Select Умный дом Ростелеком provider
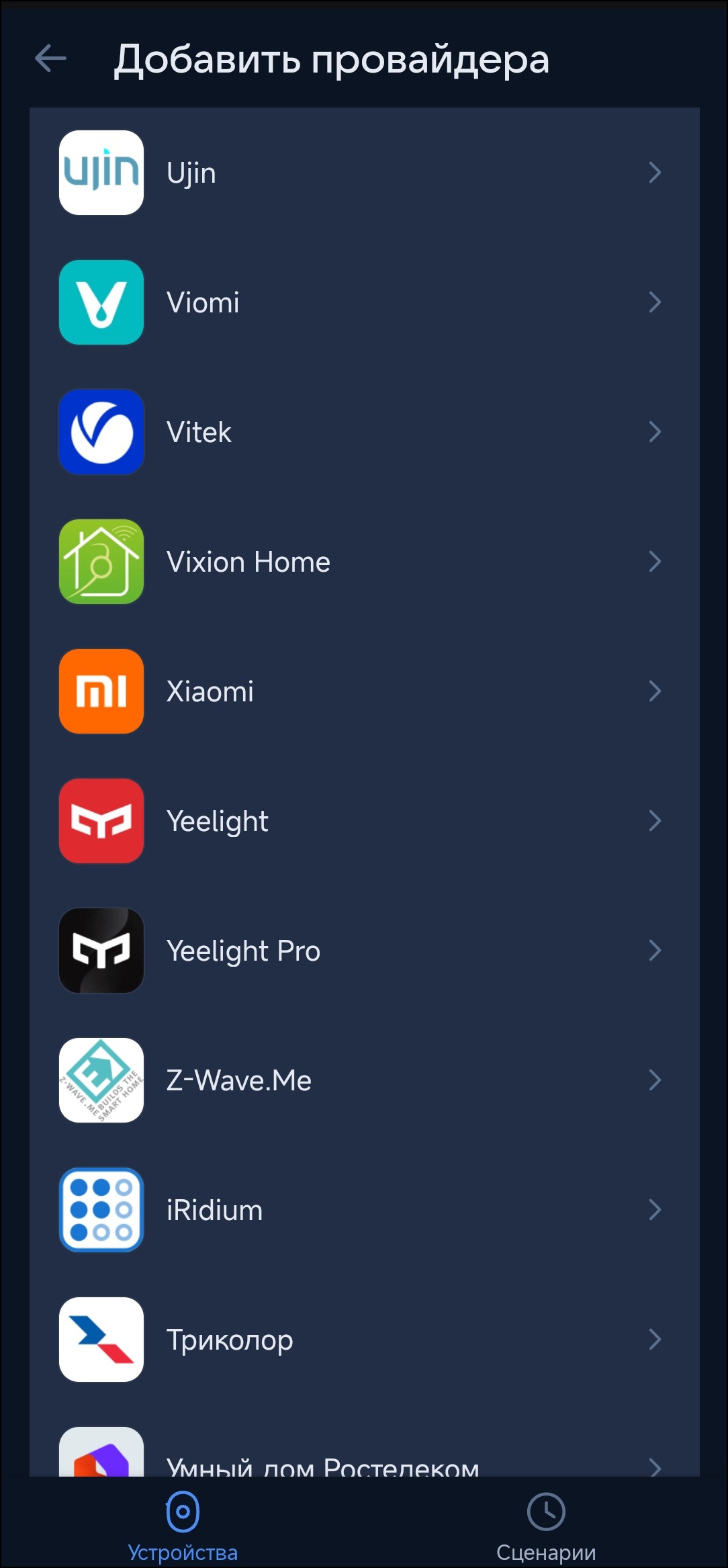The height and width of the screenshot is (1568, 728). tap(363, 1463)
